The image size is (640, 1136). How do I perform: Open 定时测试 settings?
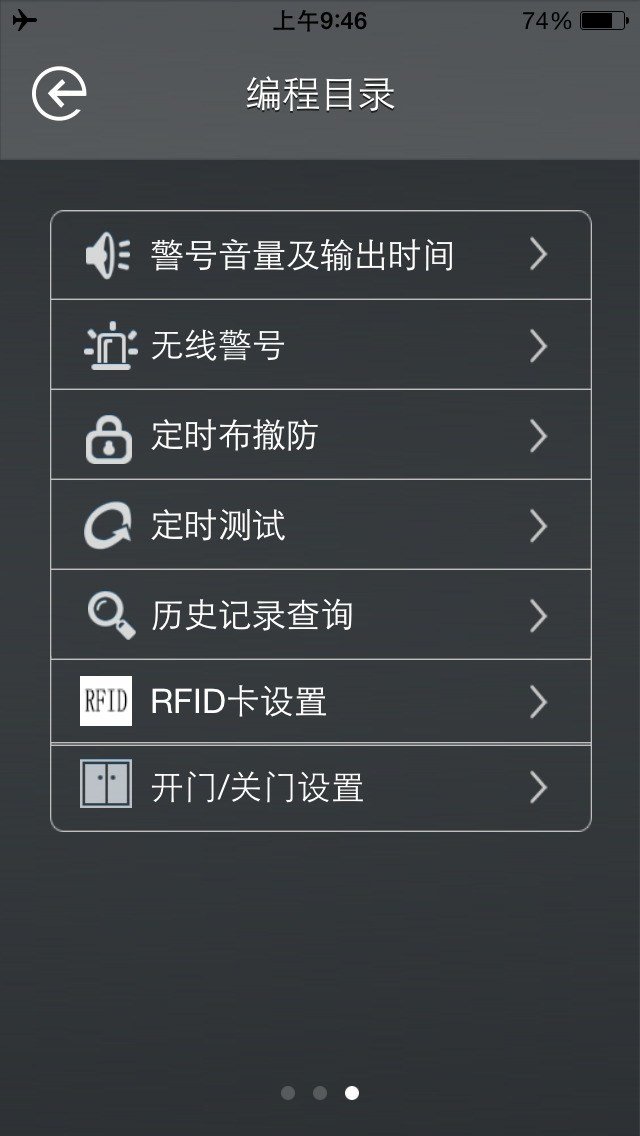point(320,526)
